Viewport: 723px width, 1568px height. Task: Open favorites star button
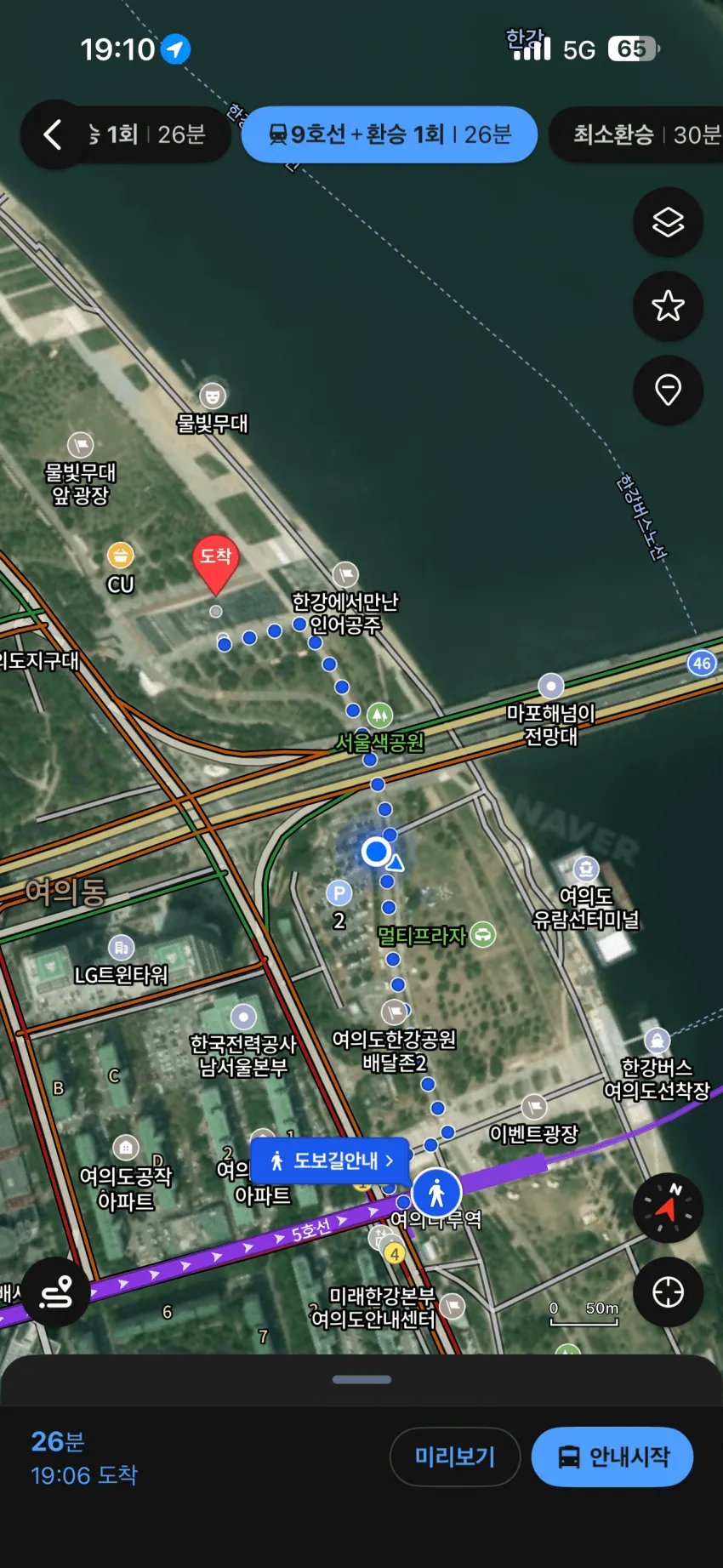(668, 306)
